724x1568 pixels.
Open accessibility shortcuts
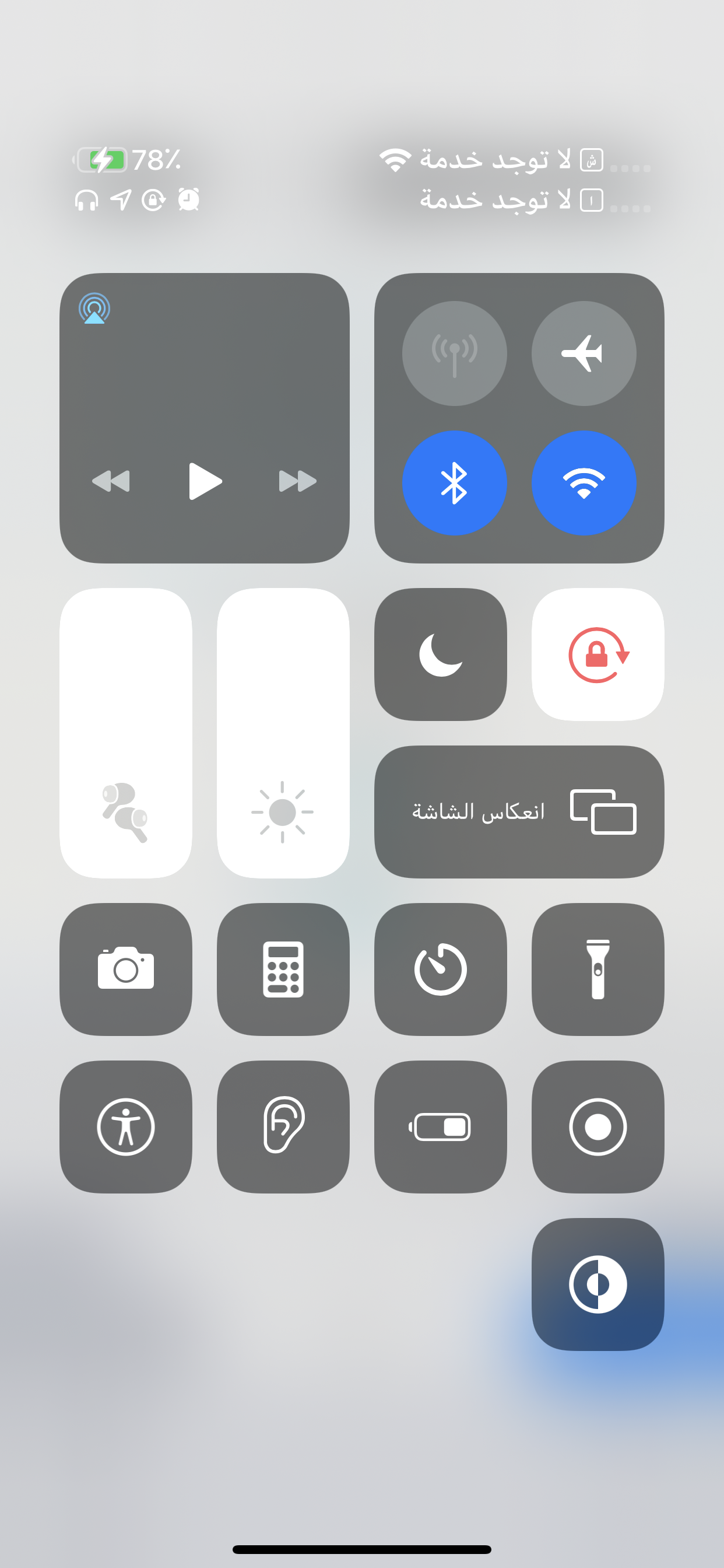pos(126,1126)
